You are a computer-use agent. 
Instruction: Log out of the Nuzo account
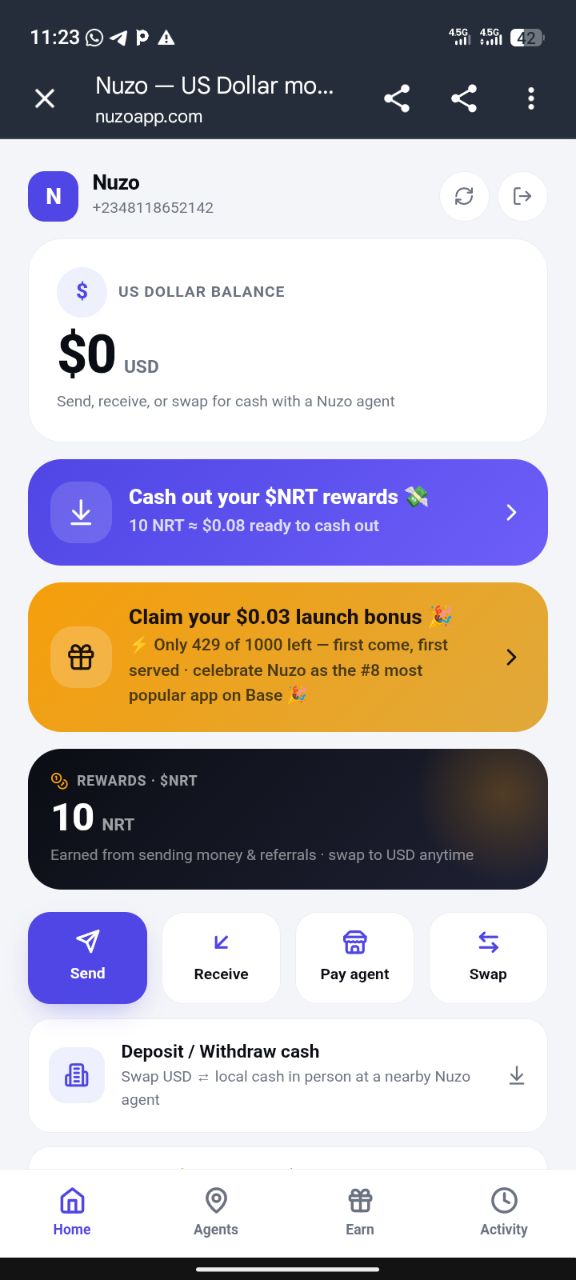(x=522, y=196)
